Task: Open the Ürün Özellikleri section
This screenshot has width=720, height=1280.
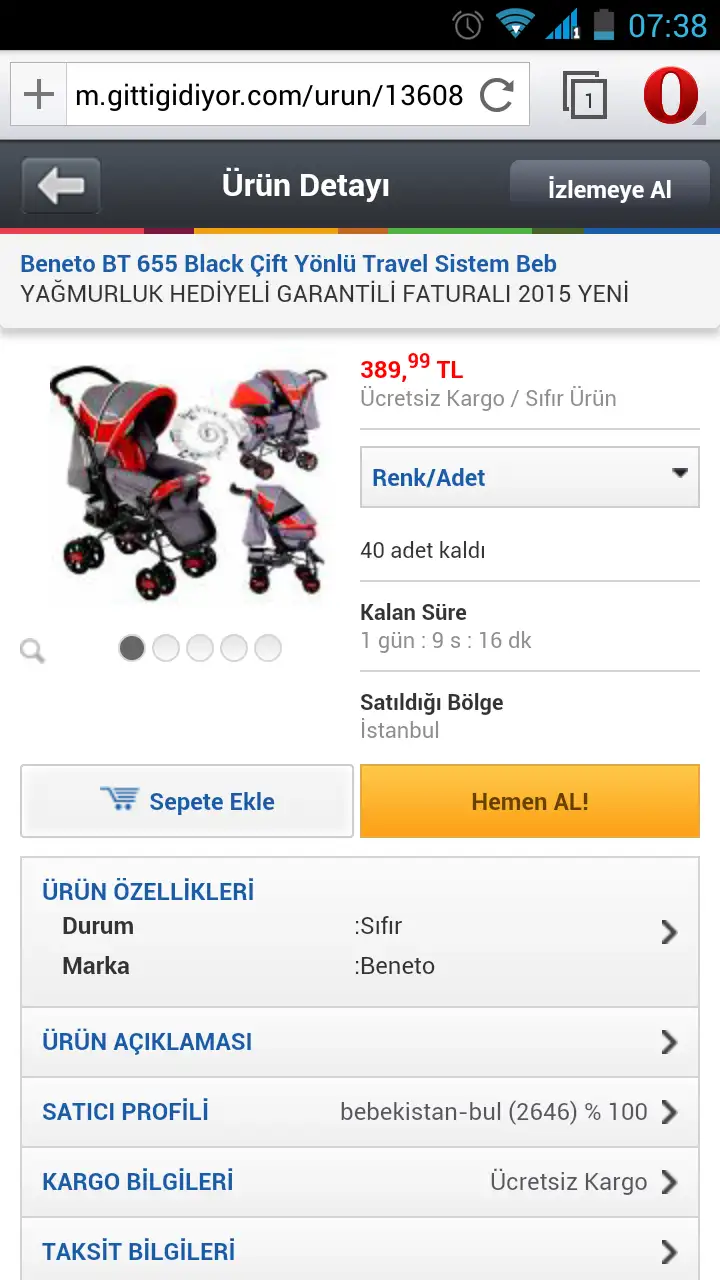Action: pyautogui.click(x=360, y=932)
